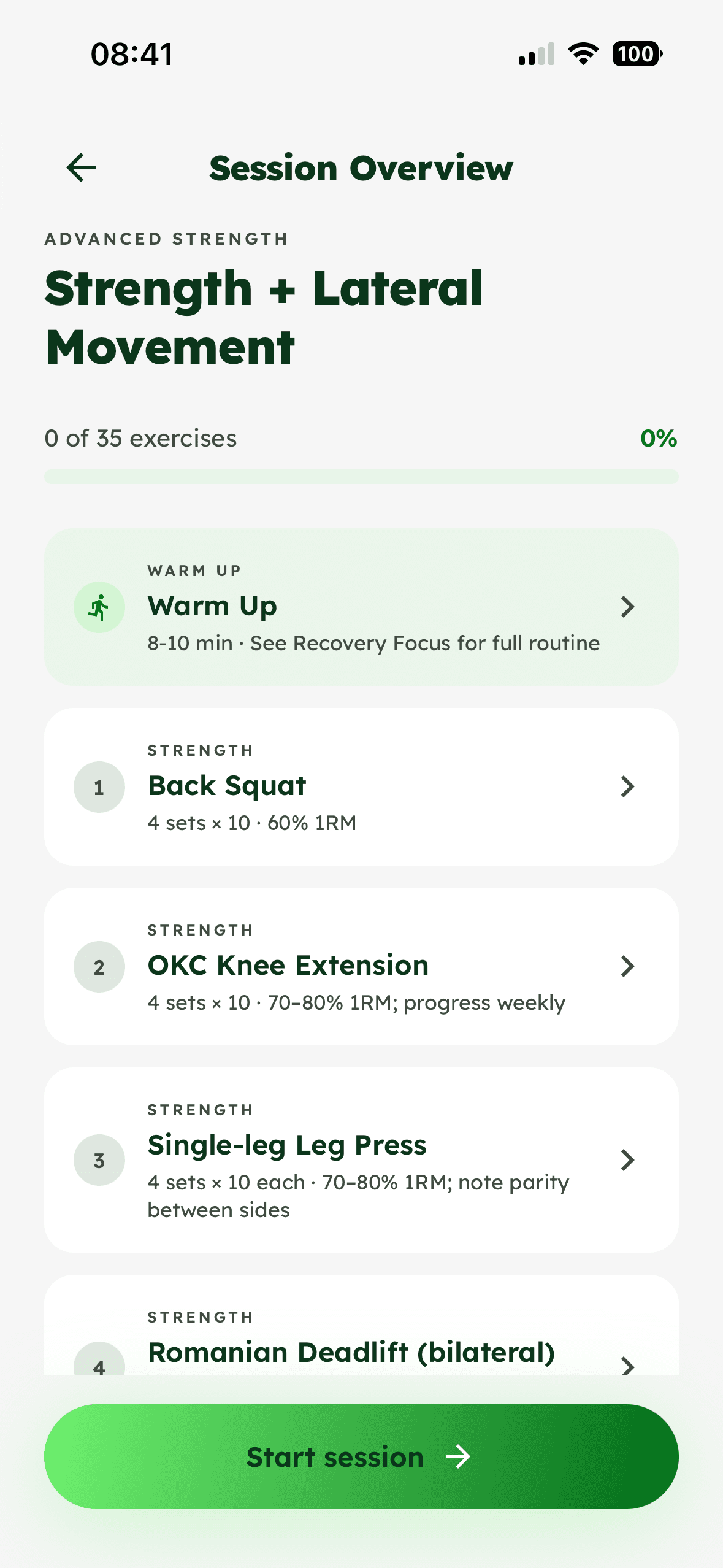Image resolution: width=723 pixels, height=1568 pixels.
Task: Tap the battery indicator showing 100
Action: pyautogui.click(x=637, y=54)
